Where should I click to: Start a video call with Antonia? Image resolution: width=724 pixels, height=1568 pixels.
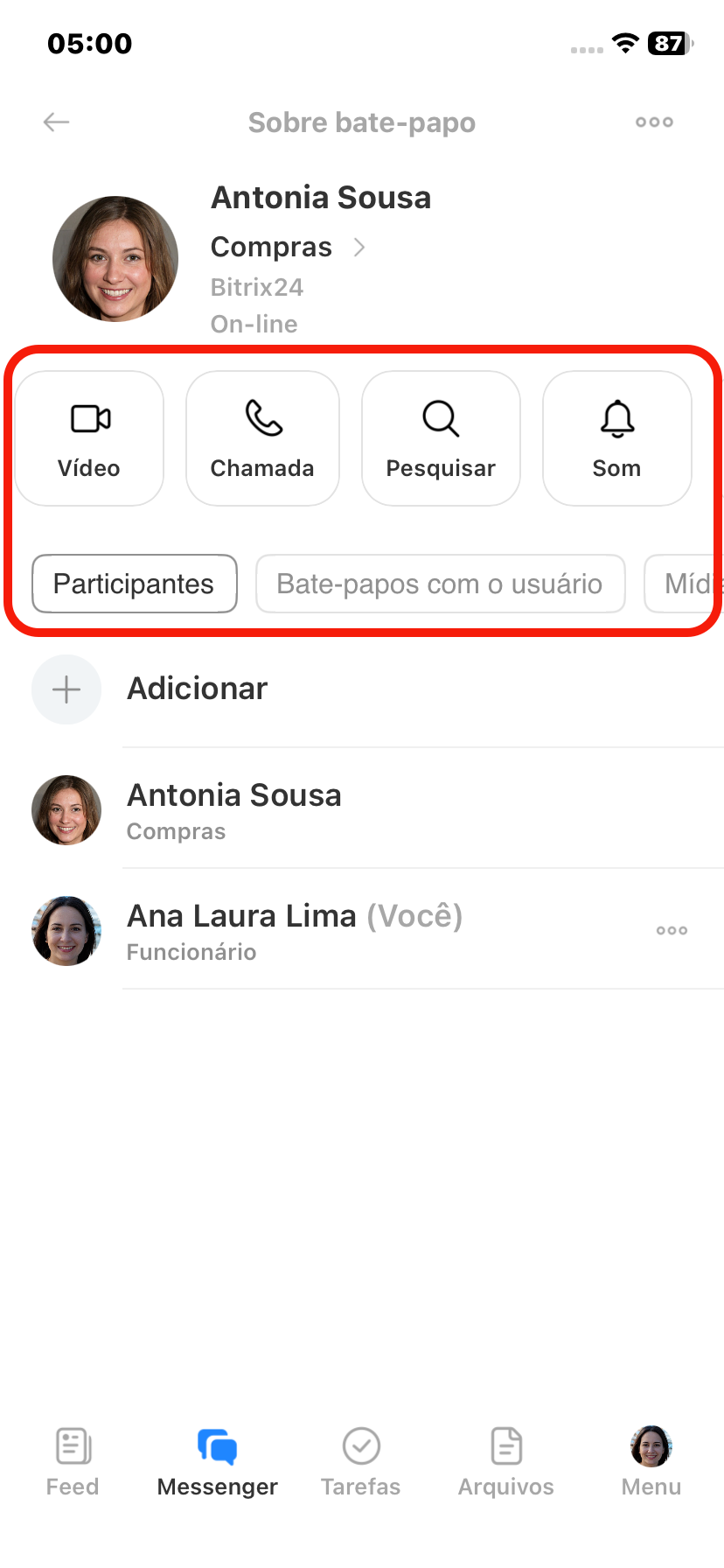point(89,438)
